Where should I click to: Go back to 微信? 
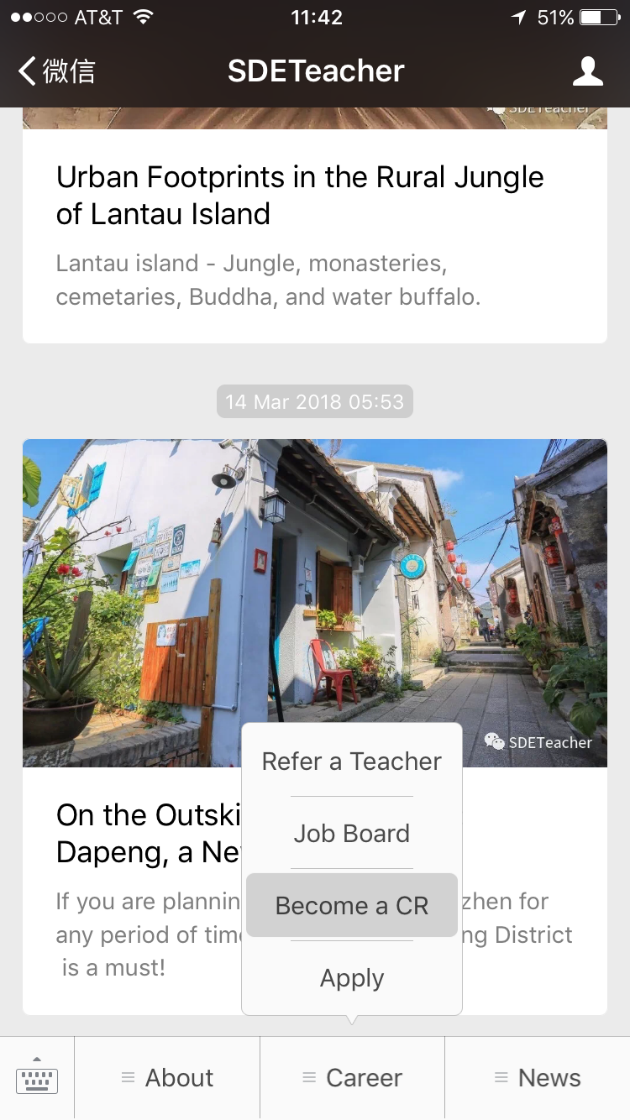tap(57, 71)
